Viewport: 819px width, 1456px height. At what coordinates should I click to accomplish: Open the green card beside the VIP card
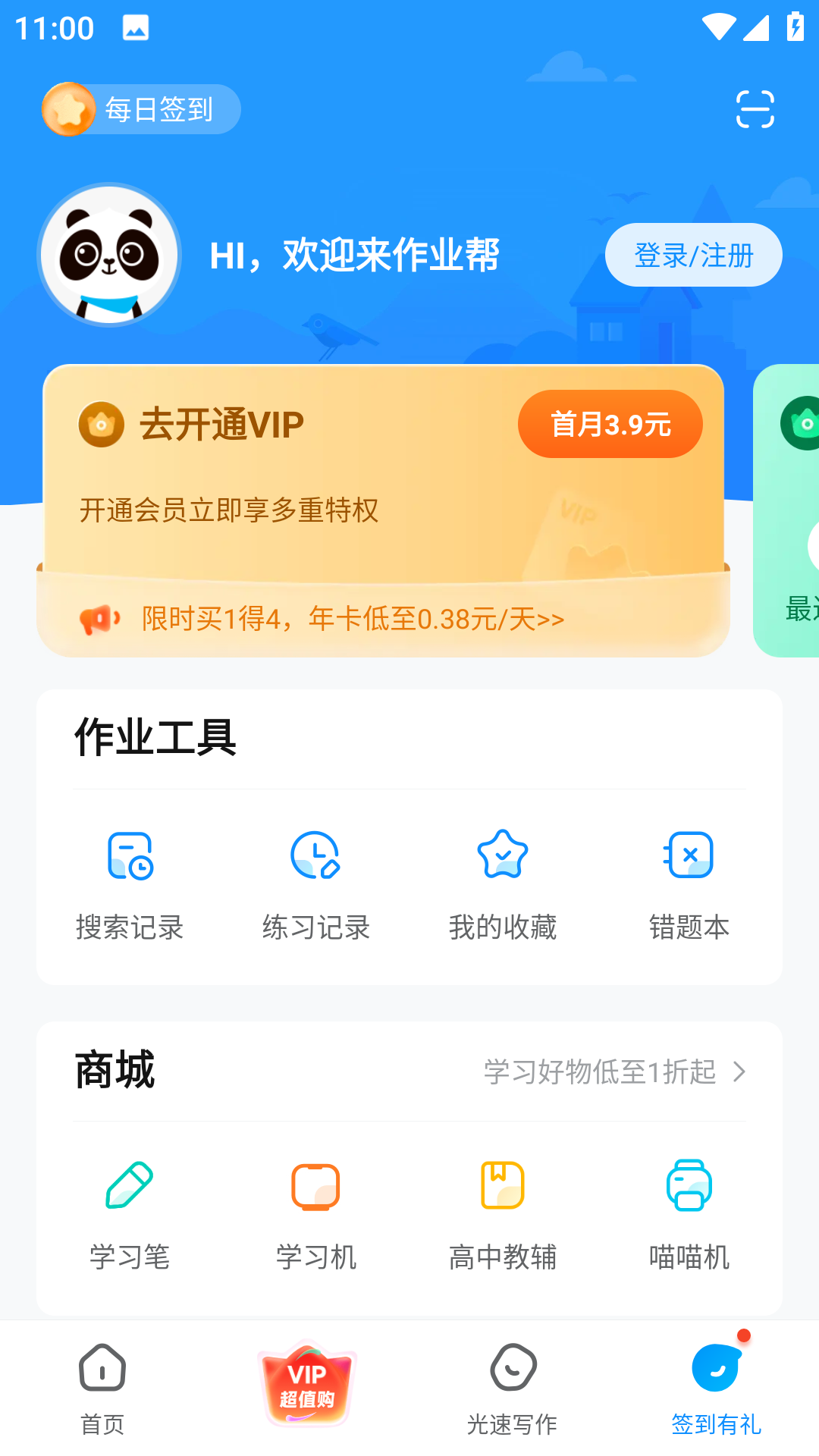pyautogui.click(x=789, y=510)
